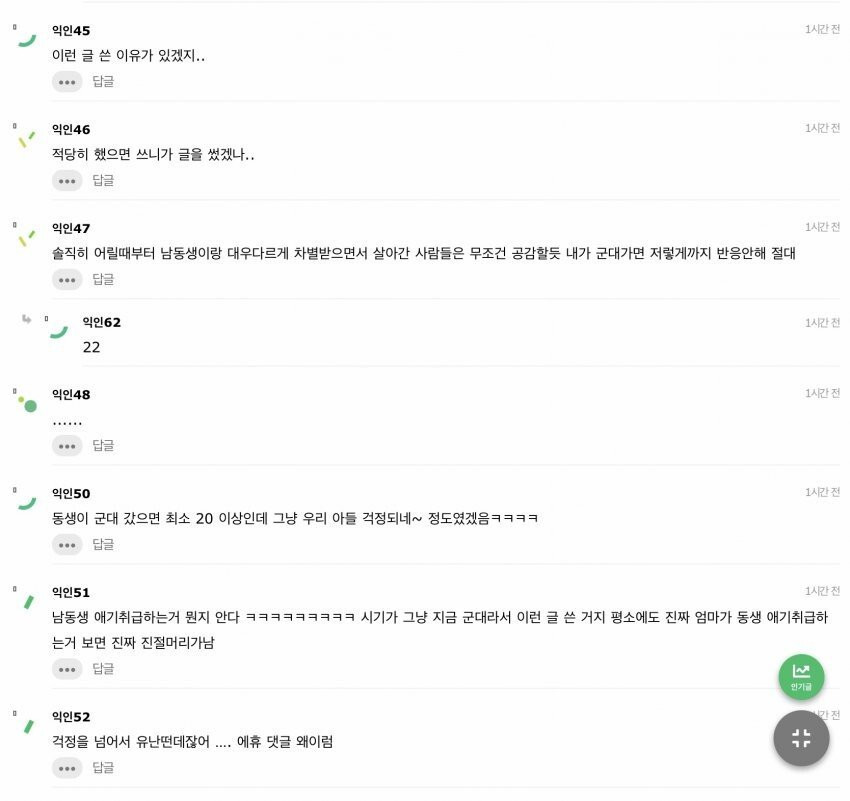Viewport: 850px width, 801px height.
Task: Open the green 인기글 popular posts button
Action: click(x=801, y=677)
